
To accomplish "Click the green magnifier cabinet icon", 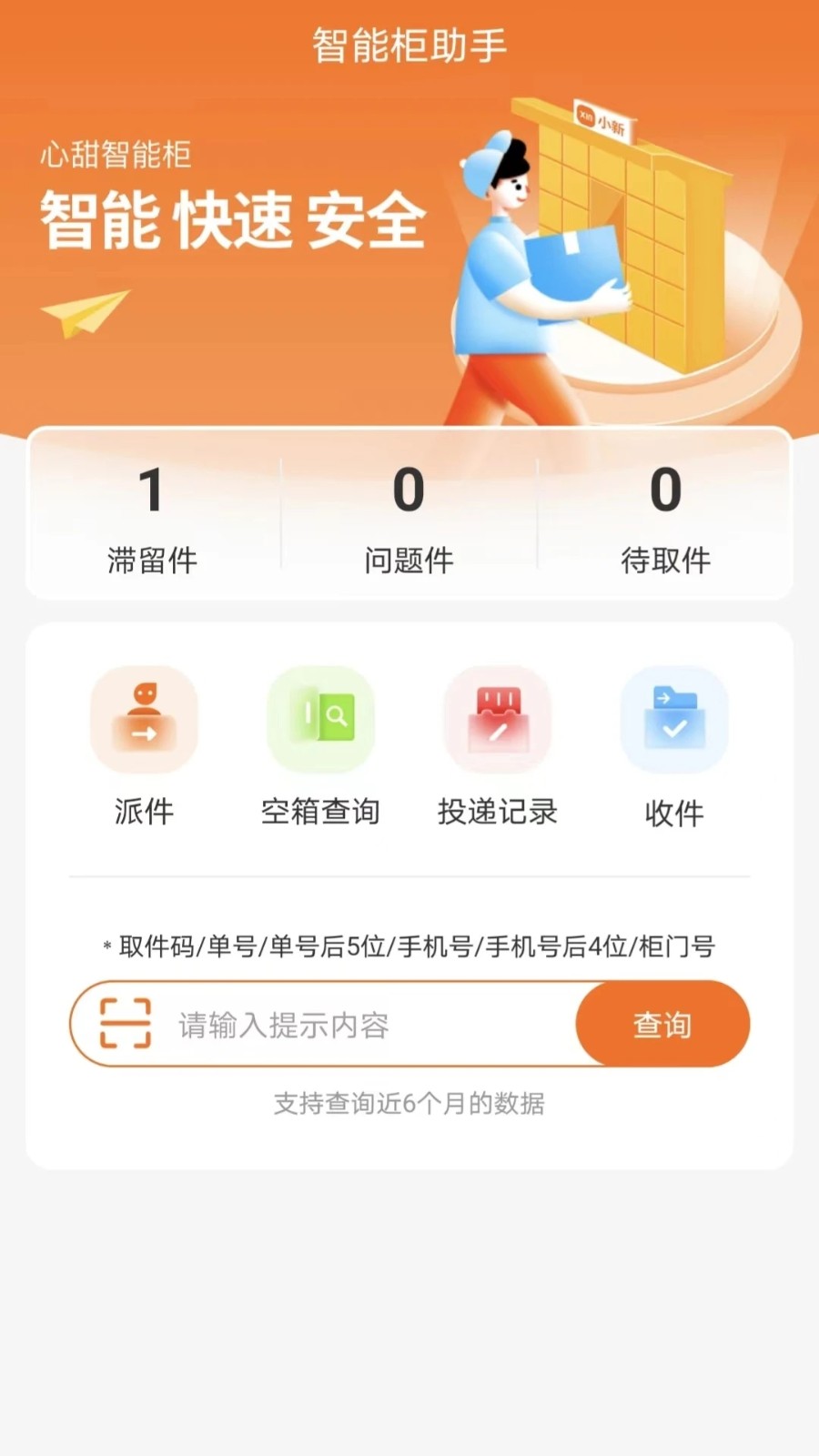I will (x=320, y=719).
